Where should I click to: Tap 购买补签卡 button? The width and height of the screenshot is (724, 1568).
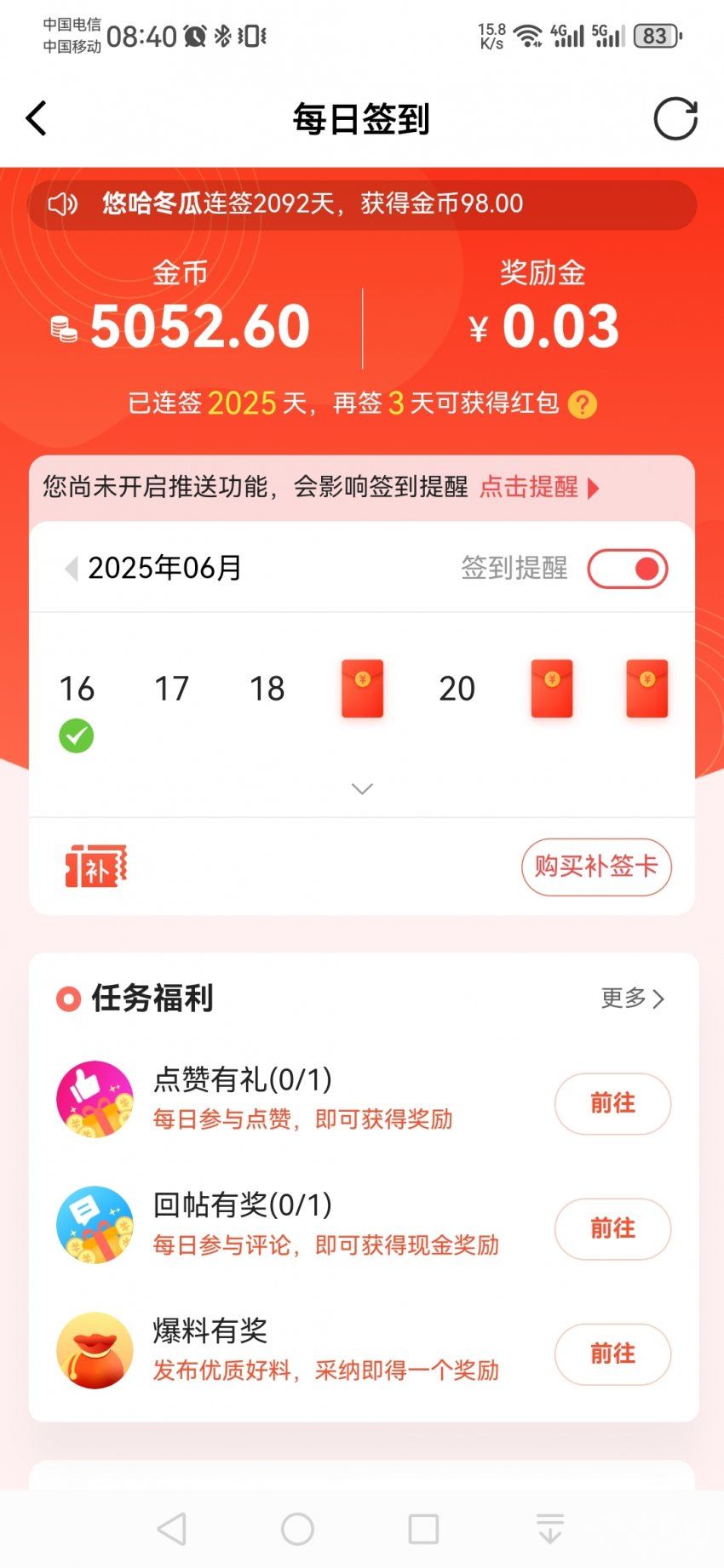pos(596,867)
